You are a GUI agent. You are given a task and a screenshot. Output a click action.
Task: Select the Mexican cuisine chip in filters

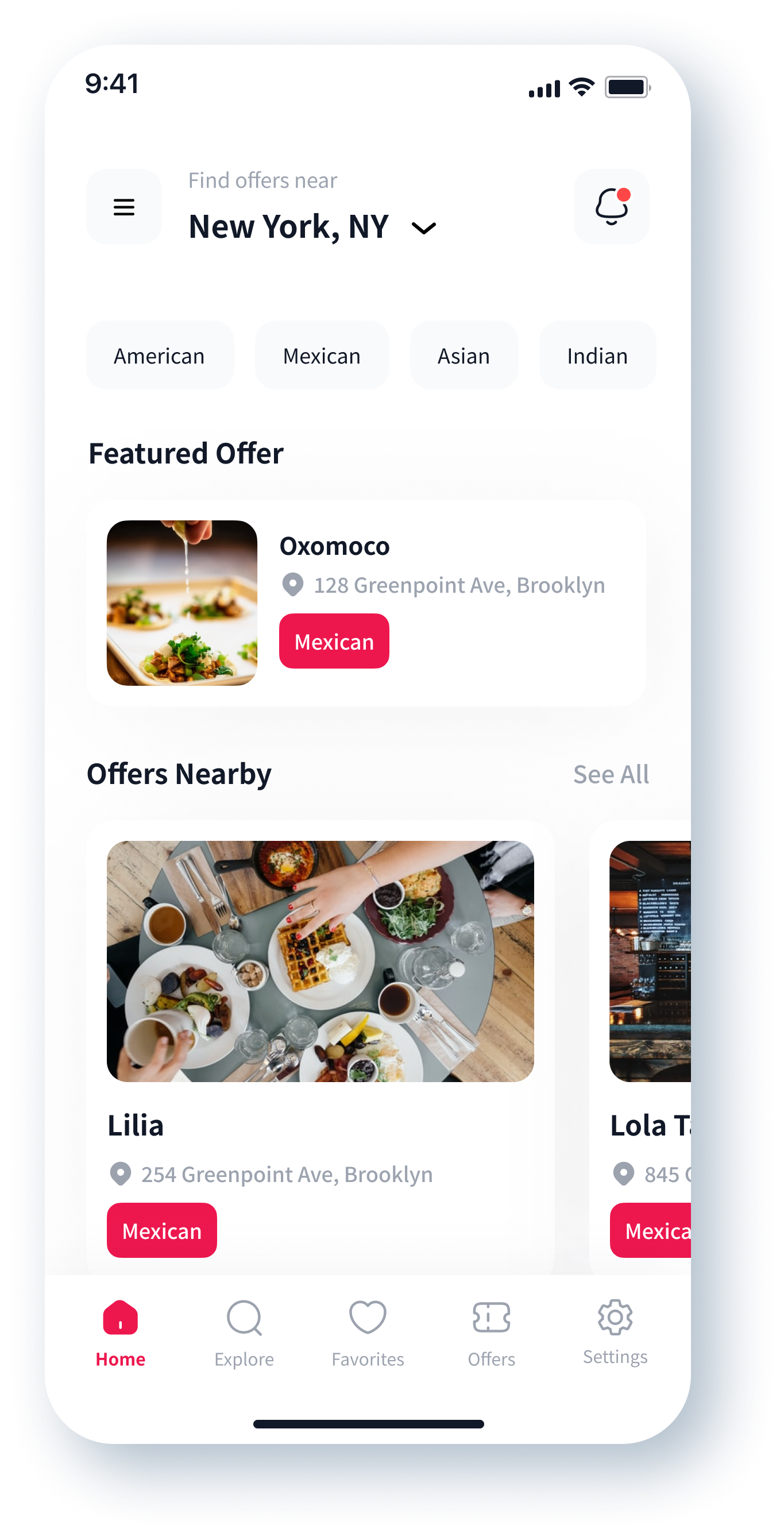pyautogui.click(x=322, y=356)
